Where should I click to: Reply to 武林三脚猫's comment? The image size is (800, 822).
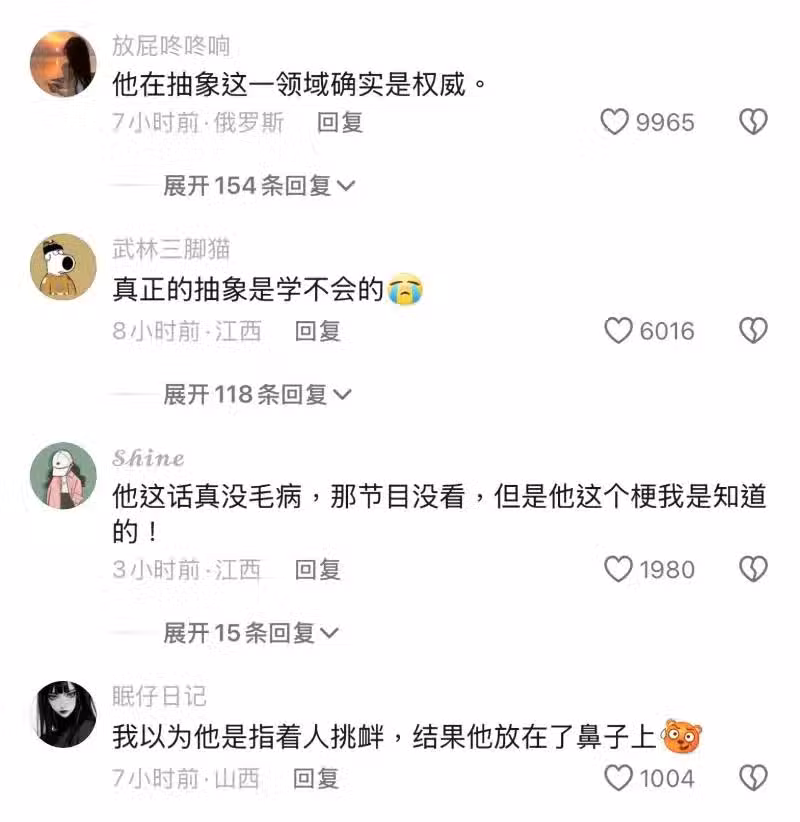(317, 331)
